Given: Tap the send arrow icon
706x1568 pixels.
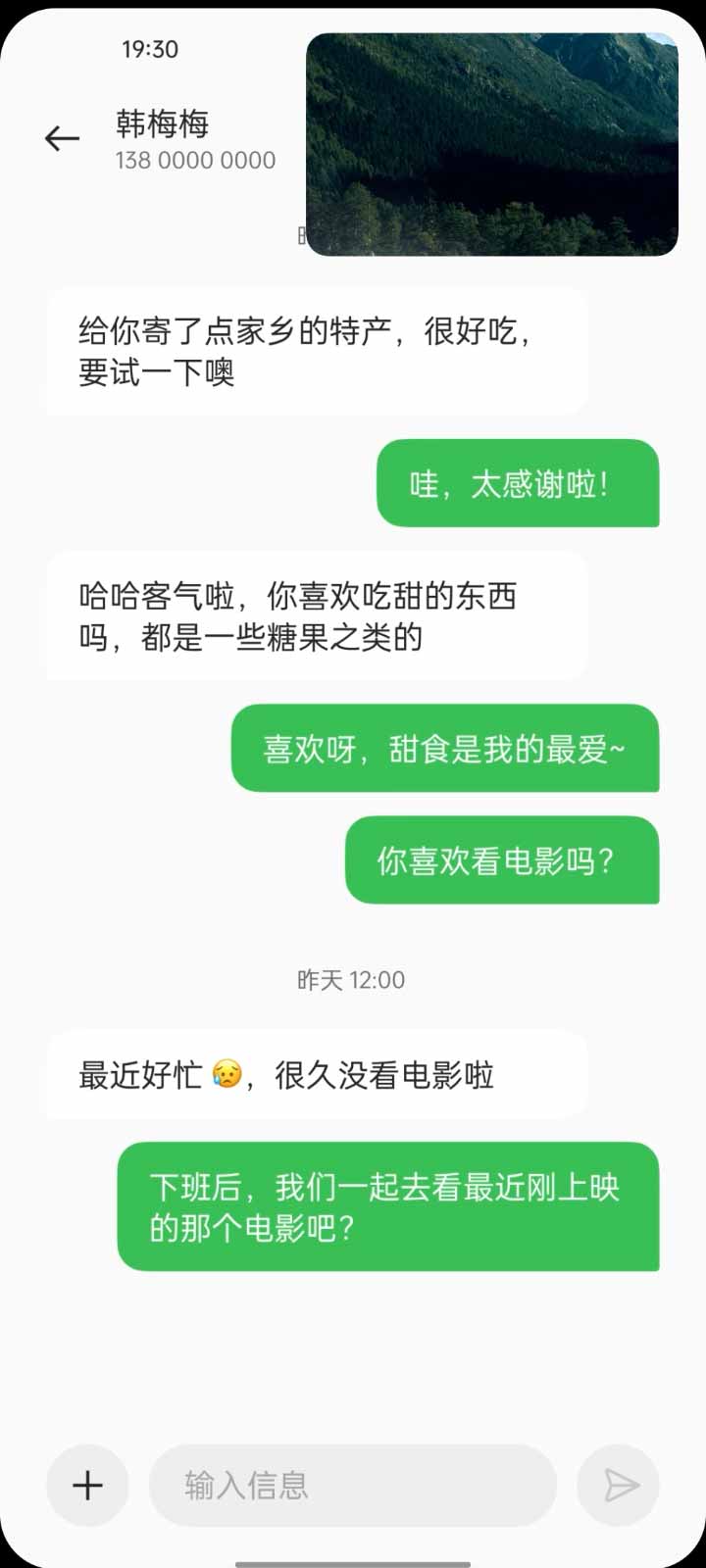Looking at the screenshot, I should [x=620, y=1485].
